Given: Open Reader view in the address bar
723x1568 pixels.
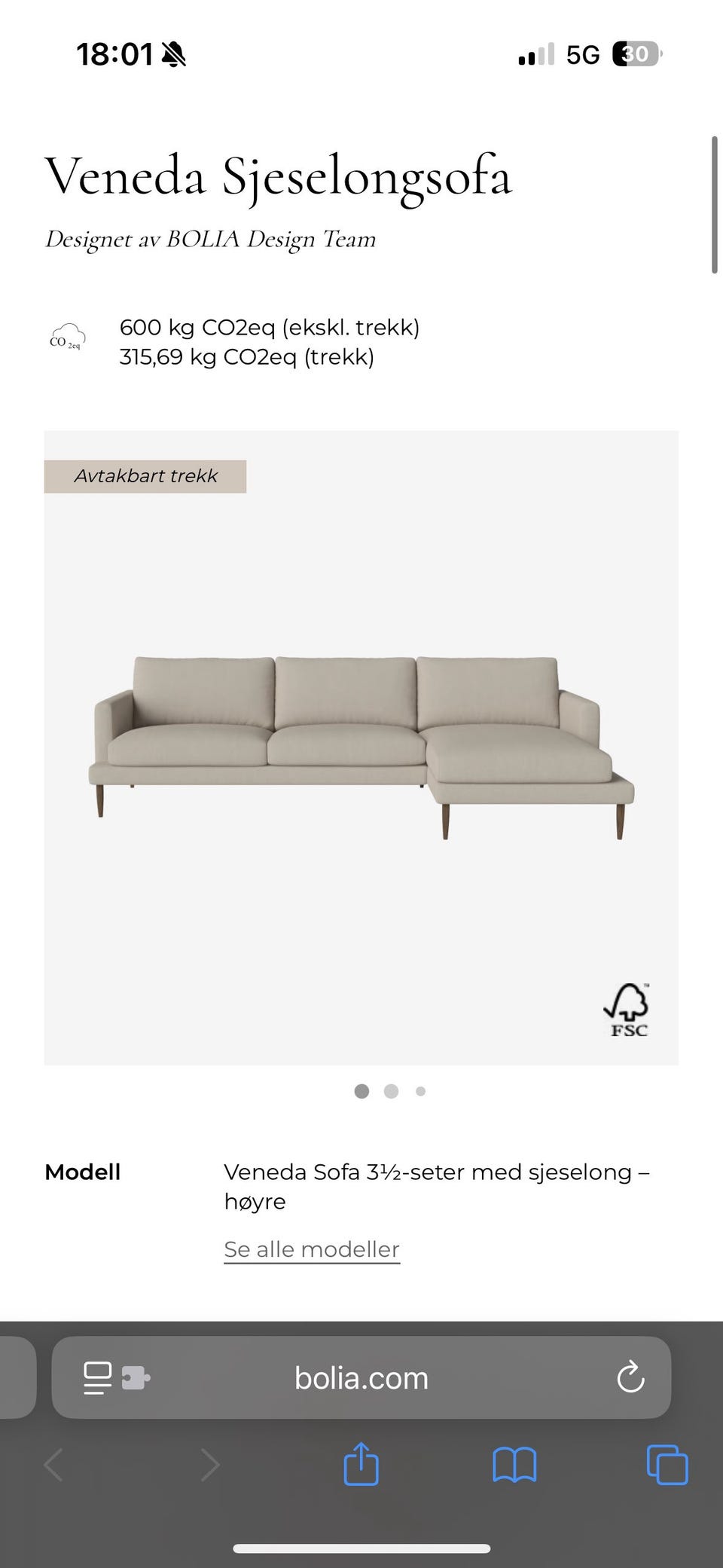Looking at the screenshot, I should (96, 1377).
